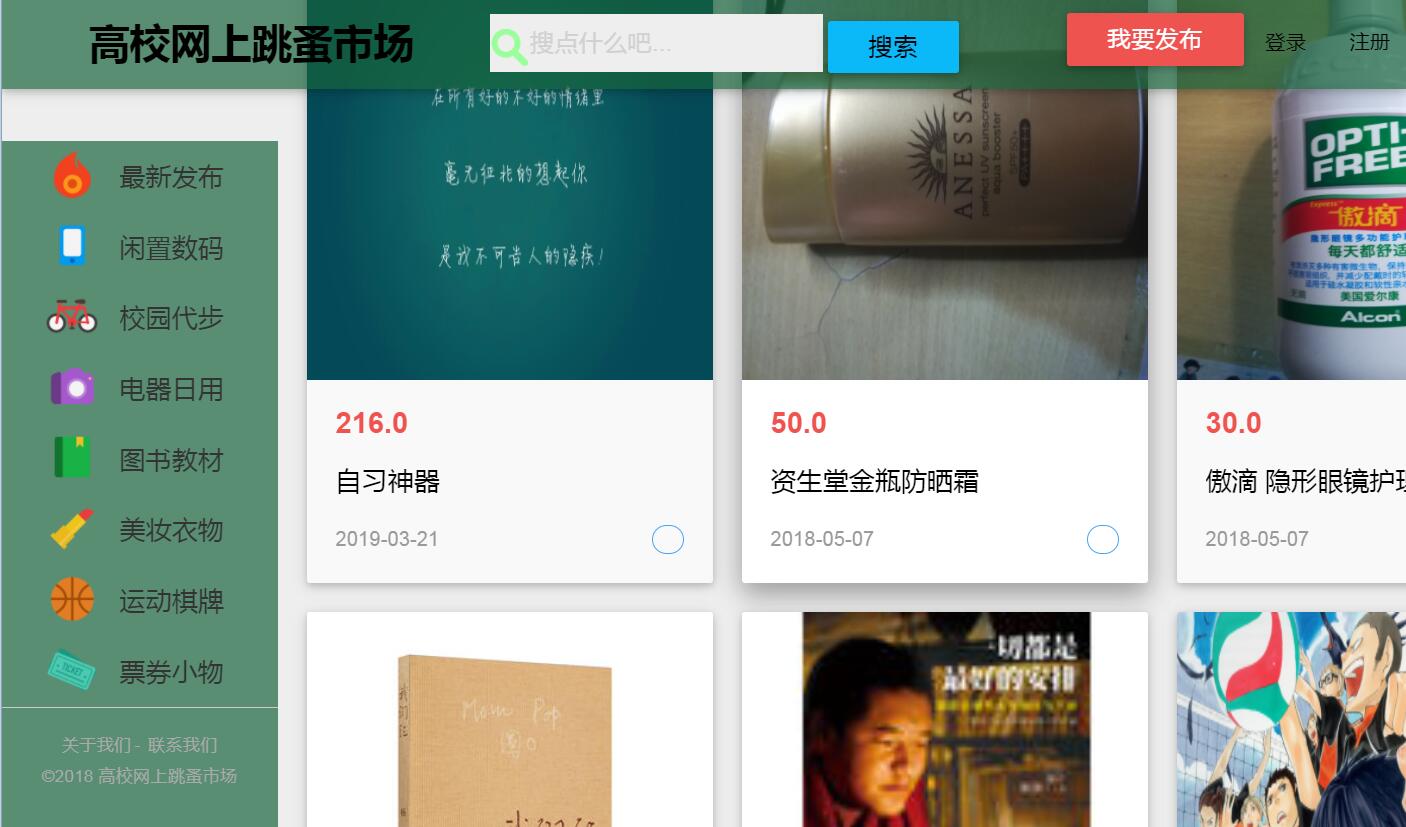
Task: View the 资生堂金瓶防晒霜 listing
Action: 874,481
